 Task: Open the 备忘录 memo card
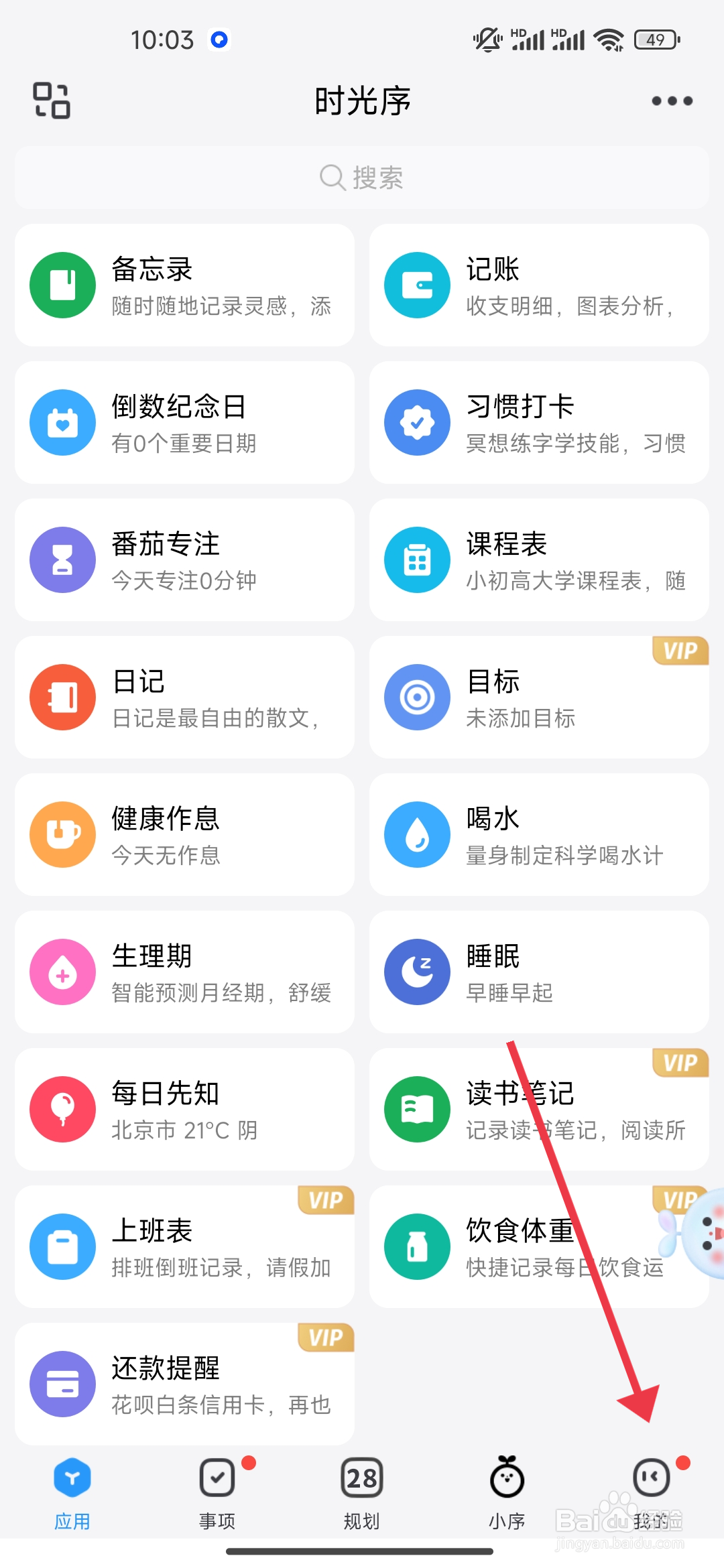point(184,285)
